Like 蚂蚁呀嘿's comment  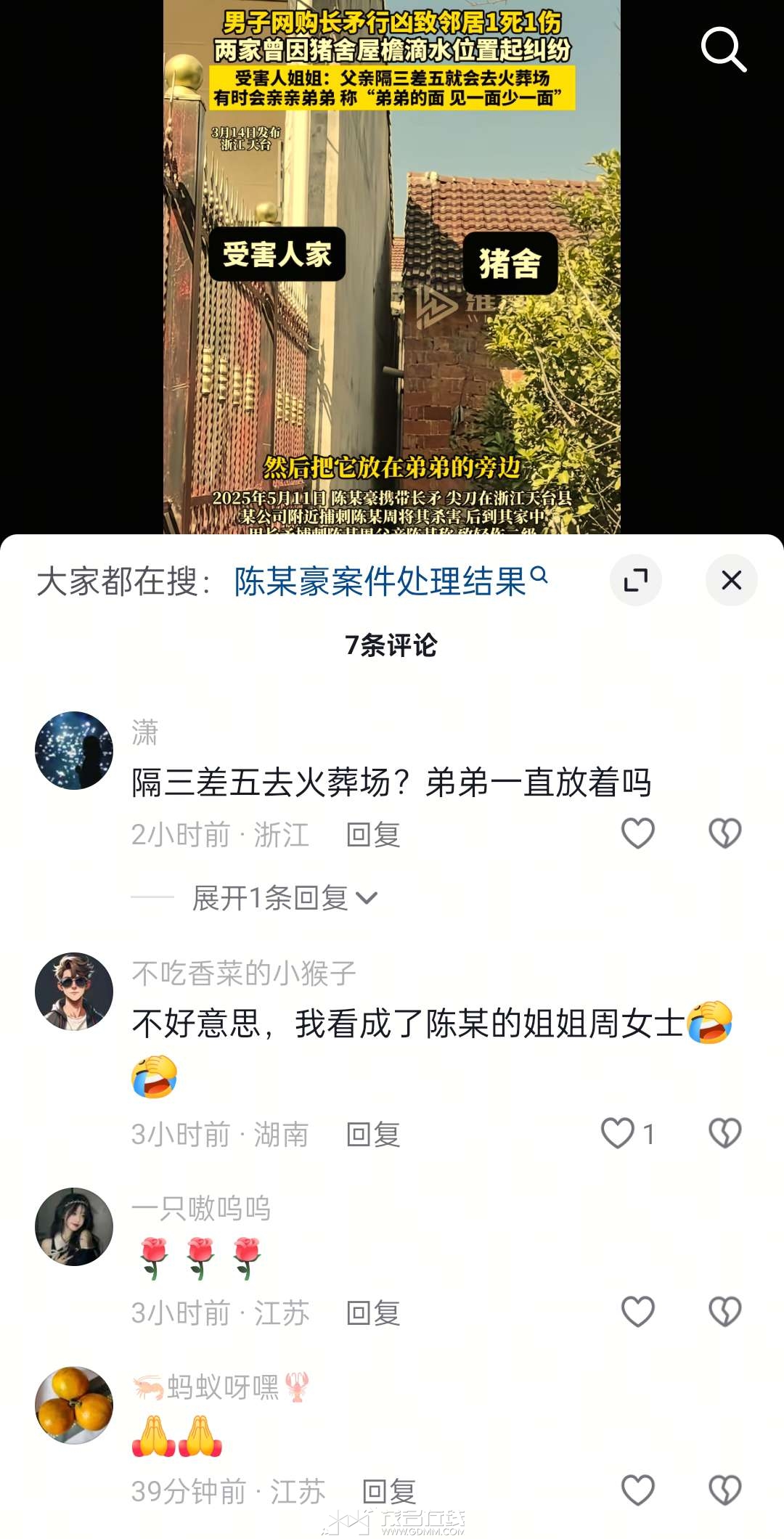[638, 1490]
